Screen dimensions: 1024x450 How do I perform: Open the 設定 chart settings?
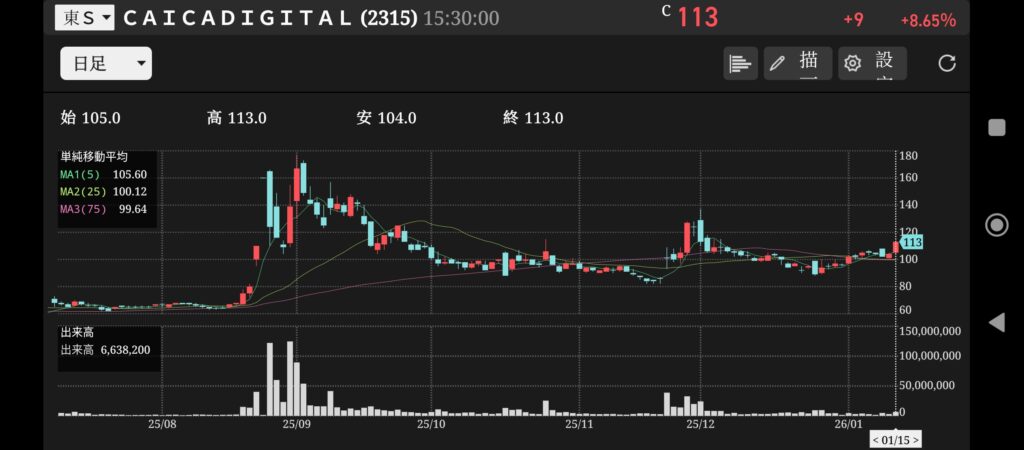[872, 63]
